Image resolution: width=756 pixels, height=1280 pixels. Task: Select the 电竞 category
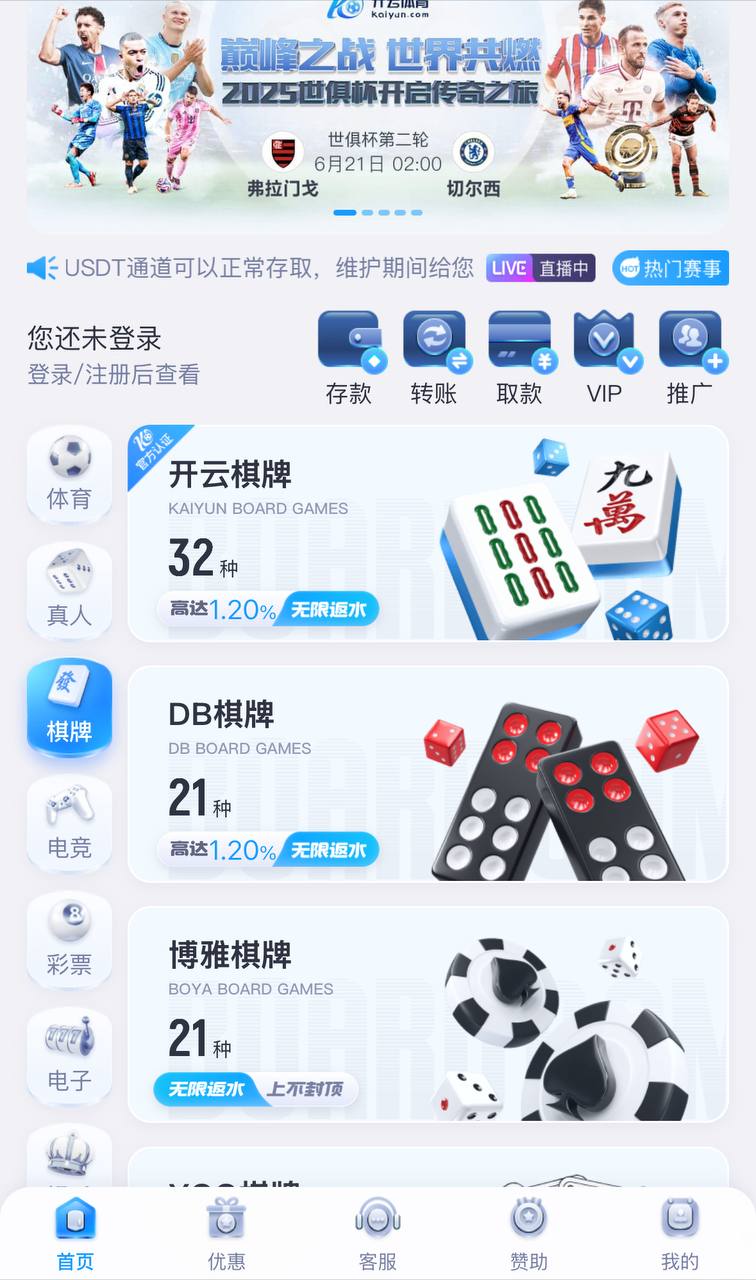click(x=69, y=823)
